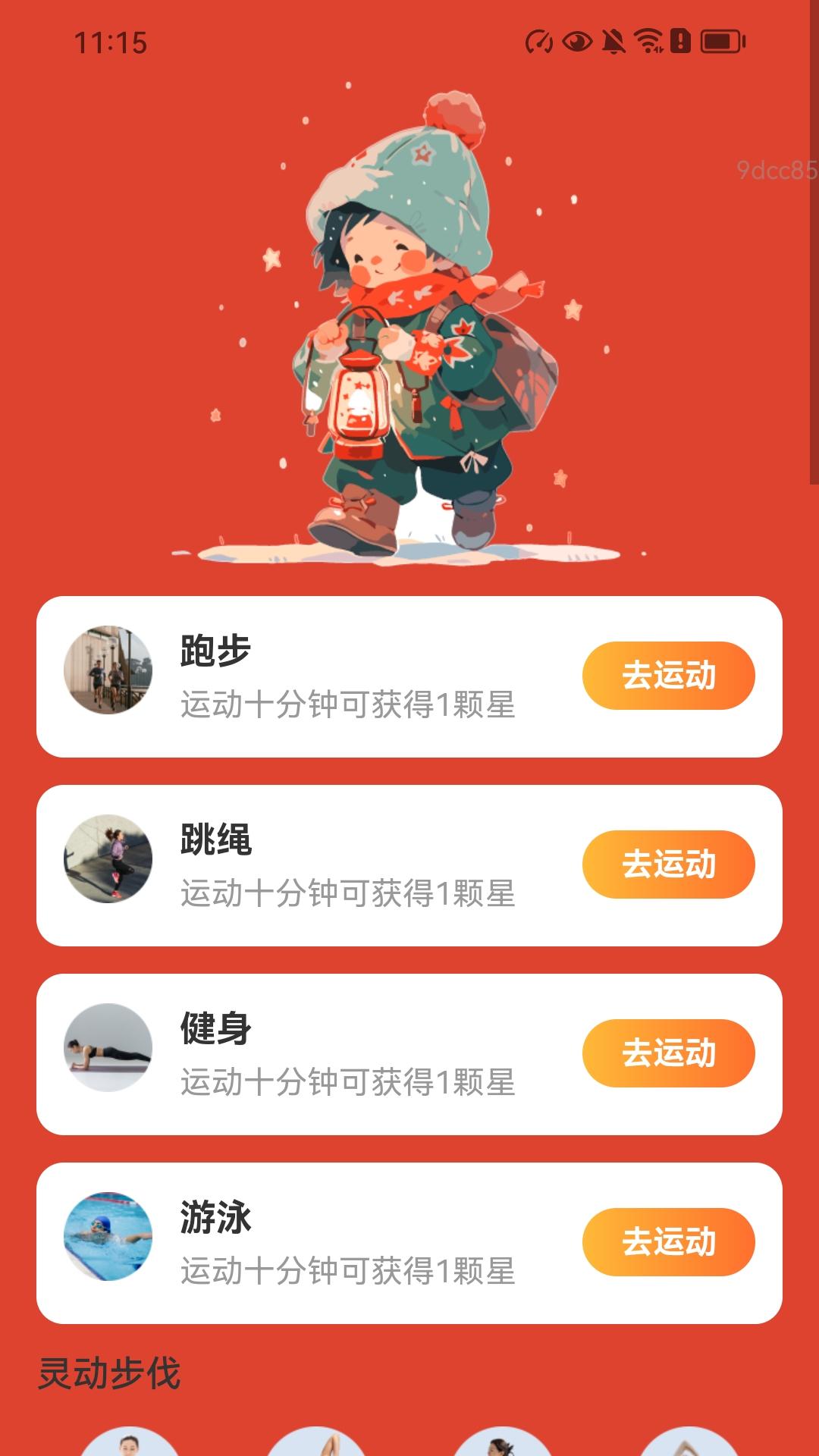Image resolution: width=819 pixels, height=1456 pixels.
Task: Tap 去运动 next to 跳绳
Action: (670, 864)
